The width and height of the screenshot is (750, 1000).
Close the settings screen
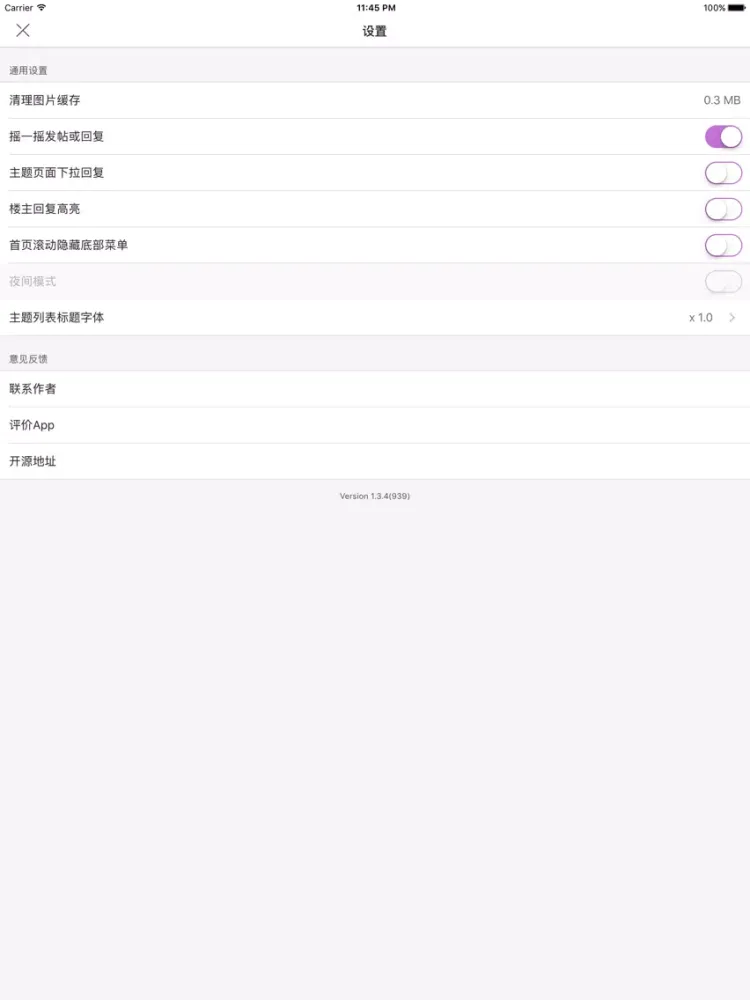pyautogui.click(x=23, y=31)
